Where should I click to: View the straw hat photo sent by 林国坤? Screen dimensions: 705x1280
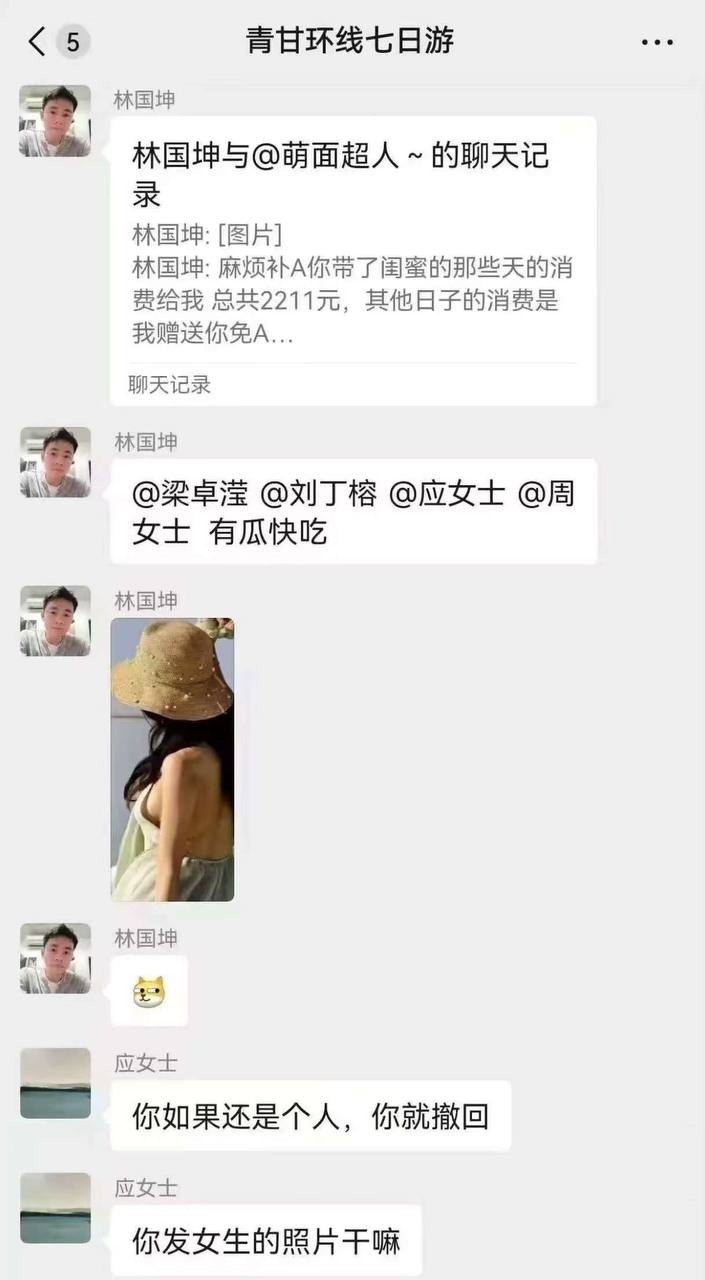(x=172, y=759)
